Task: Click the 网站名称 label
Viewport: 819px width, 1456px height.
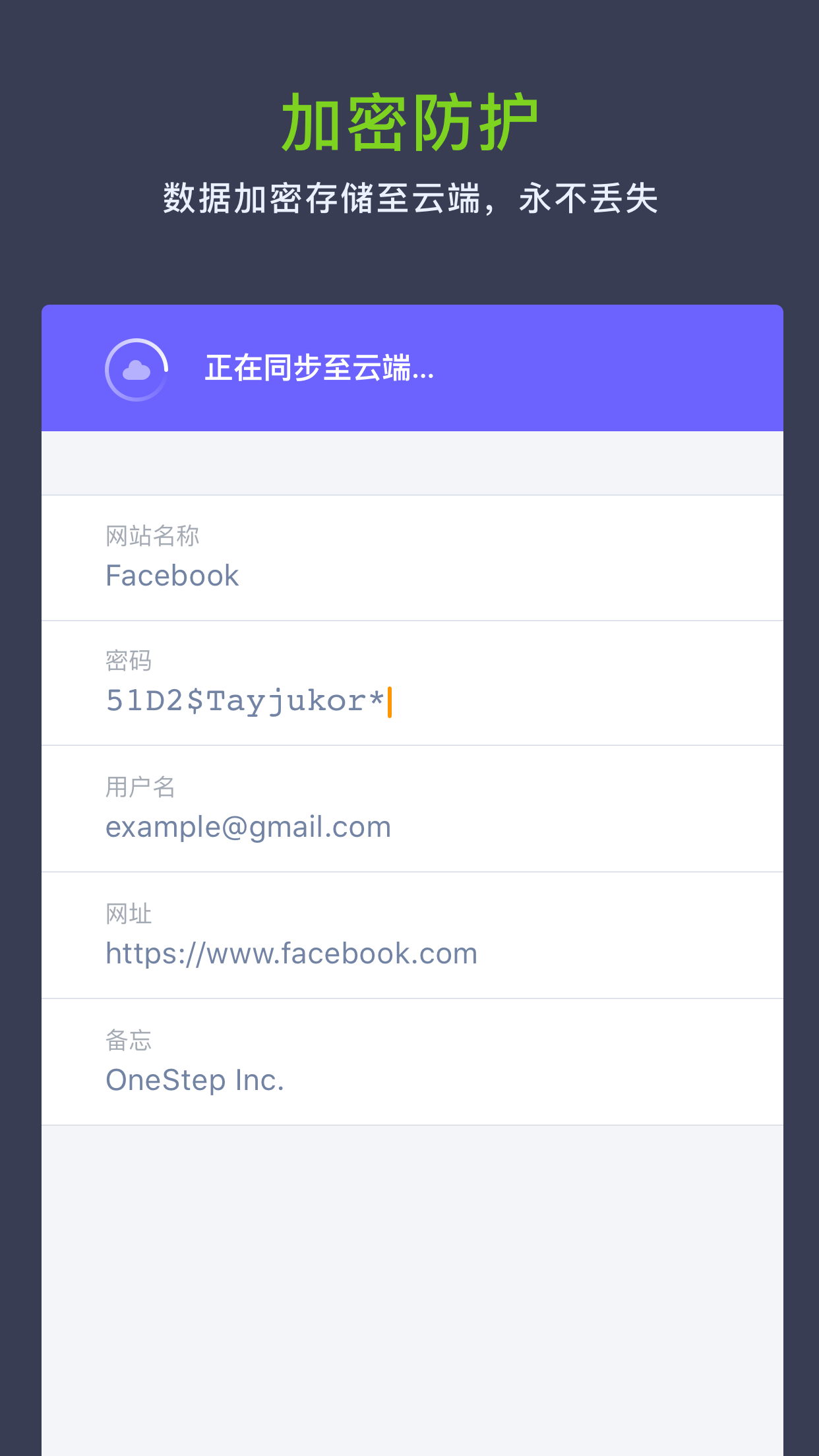Action: click(x=153, y=535)
